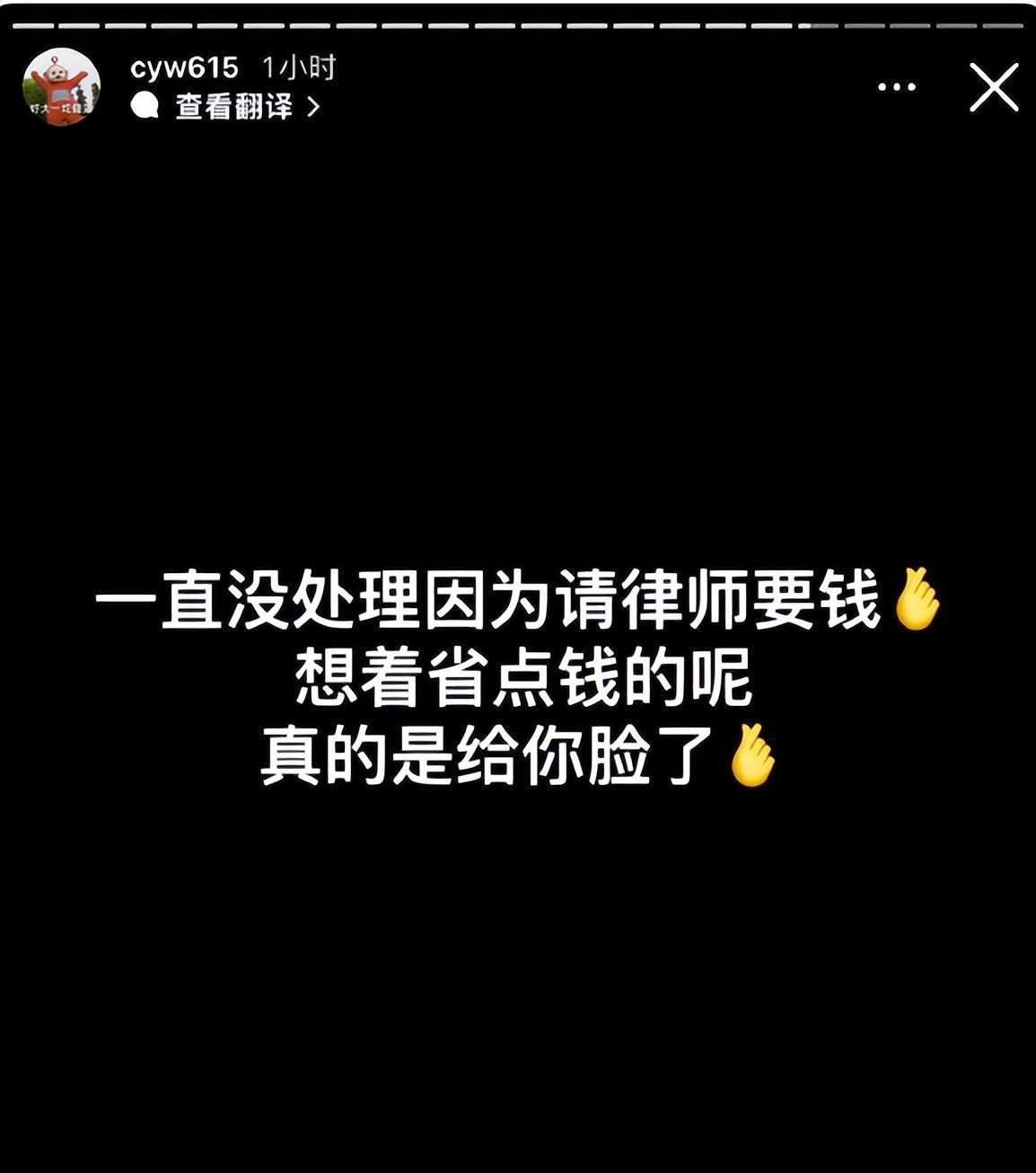Open cyw615's profile picture

pos(61,87)
